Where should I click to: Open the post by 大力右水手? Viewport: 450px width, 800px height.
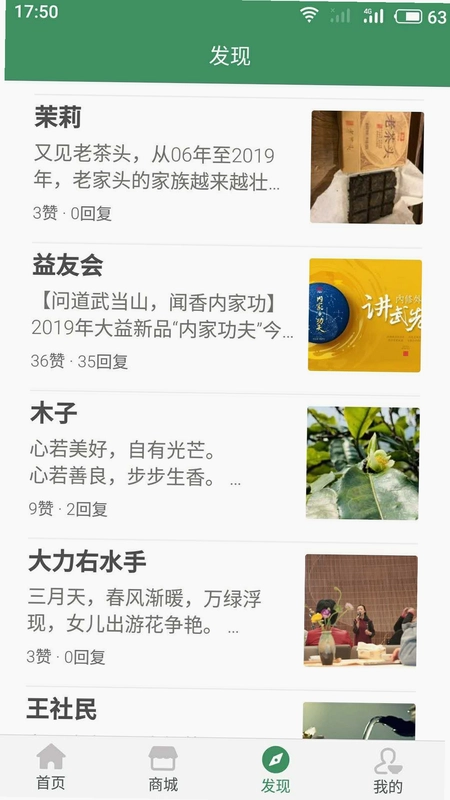click(x=223, y=612)
